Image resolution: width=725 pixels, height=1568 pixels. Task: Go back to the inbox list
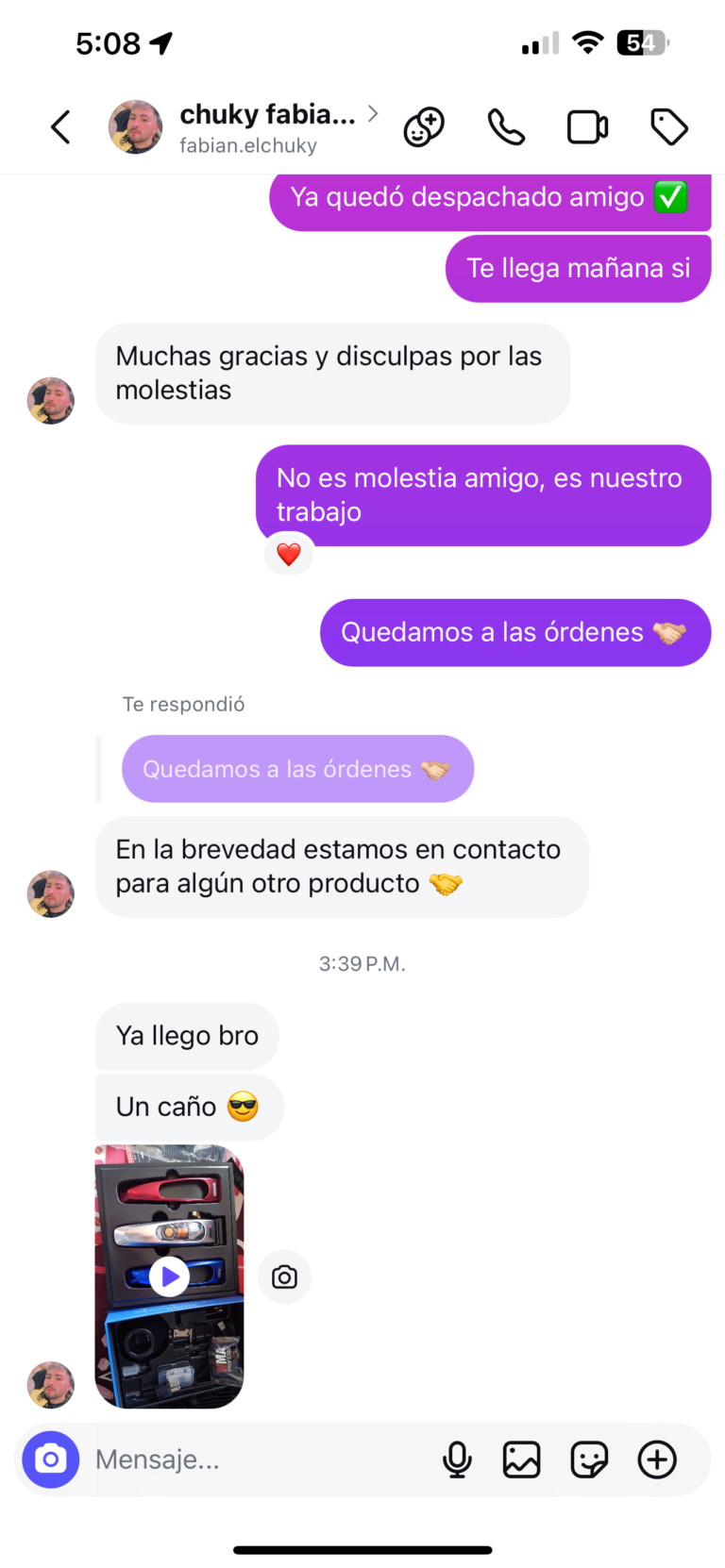point(61,127)
